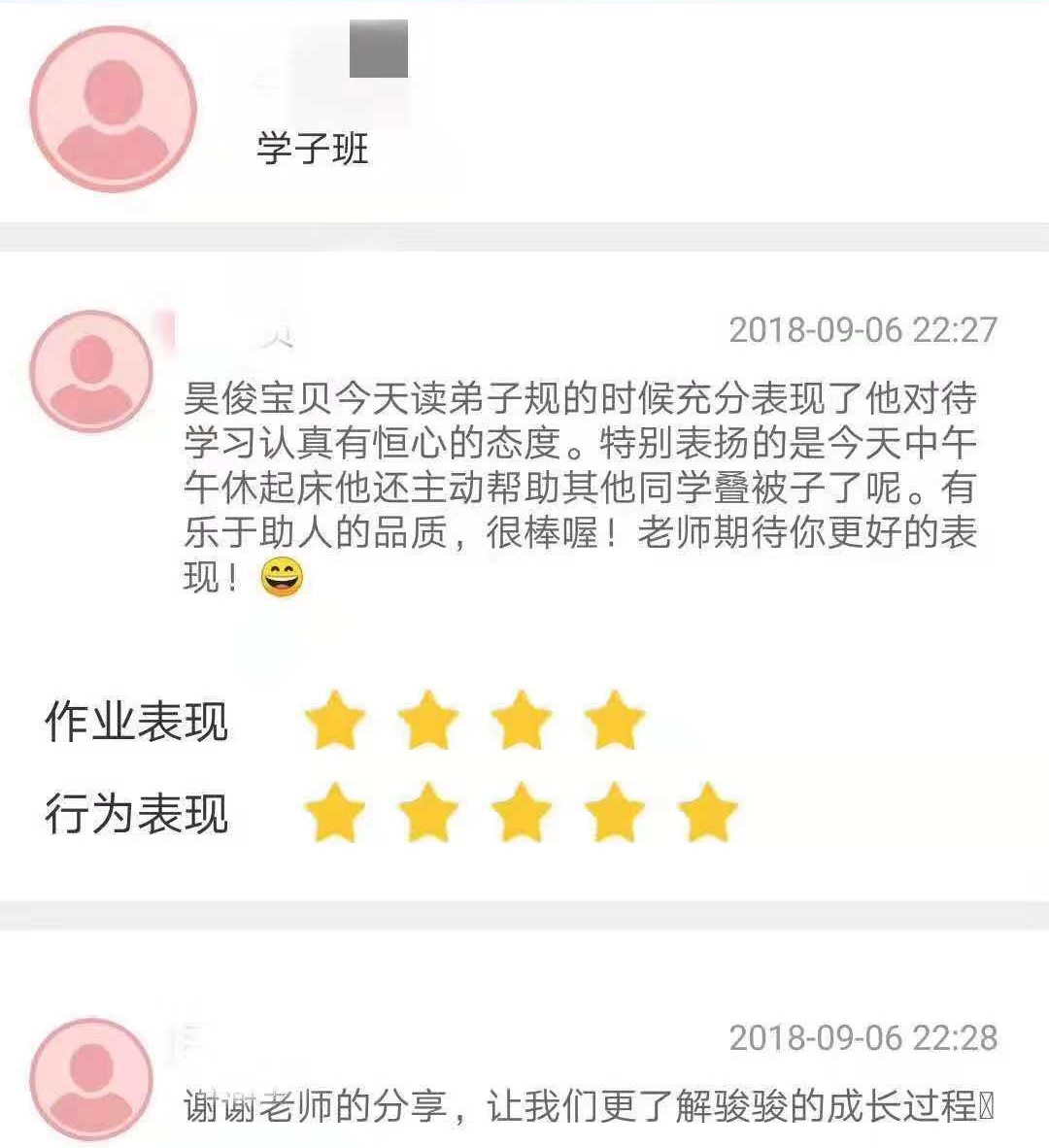Tap the avatar of the 22:28 reply
The width and height of the screenshot is (1049, 1148).
91,1078
